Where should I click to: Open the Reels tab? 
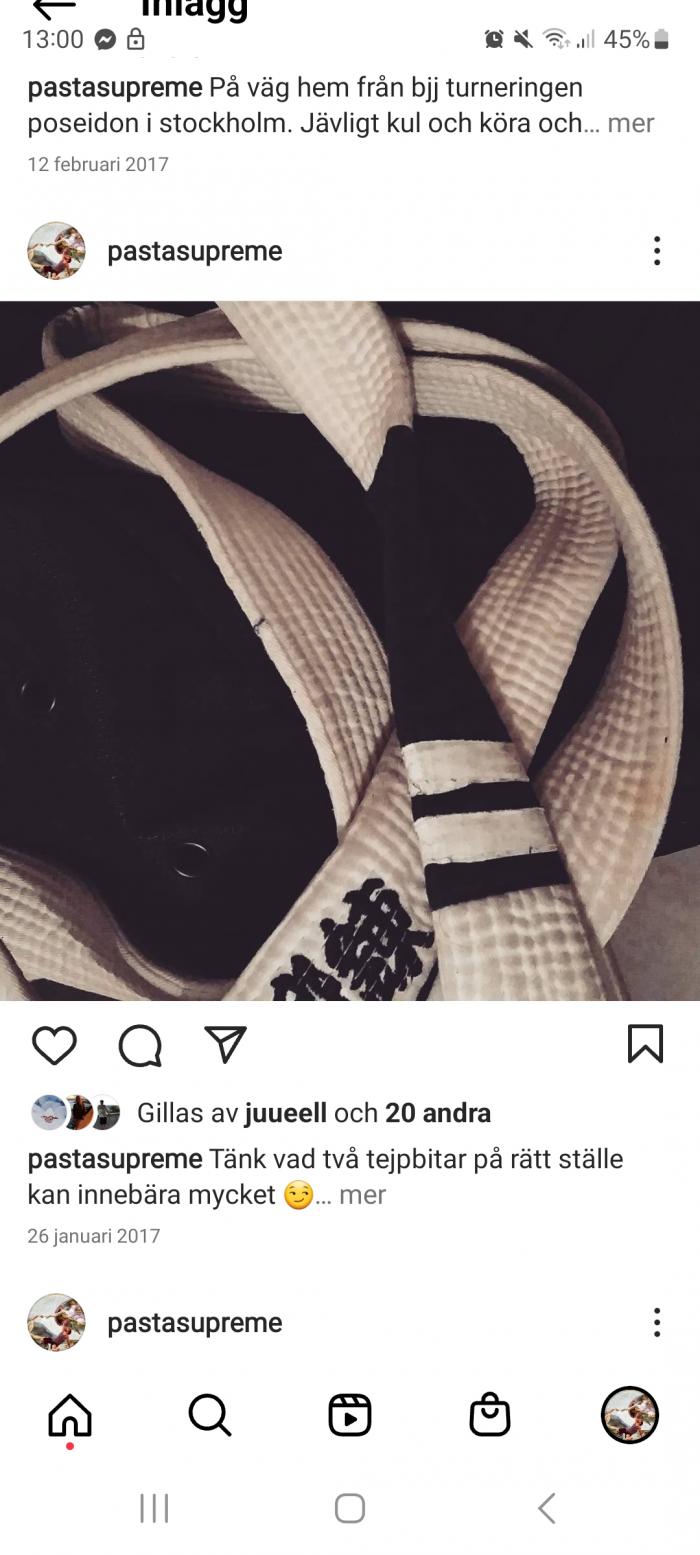(350, 1415)
